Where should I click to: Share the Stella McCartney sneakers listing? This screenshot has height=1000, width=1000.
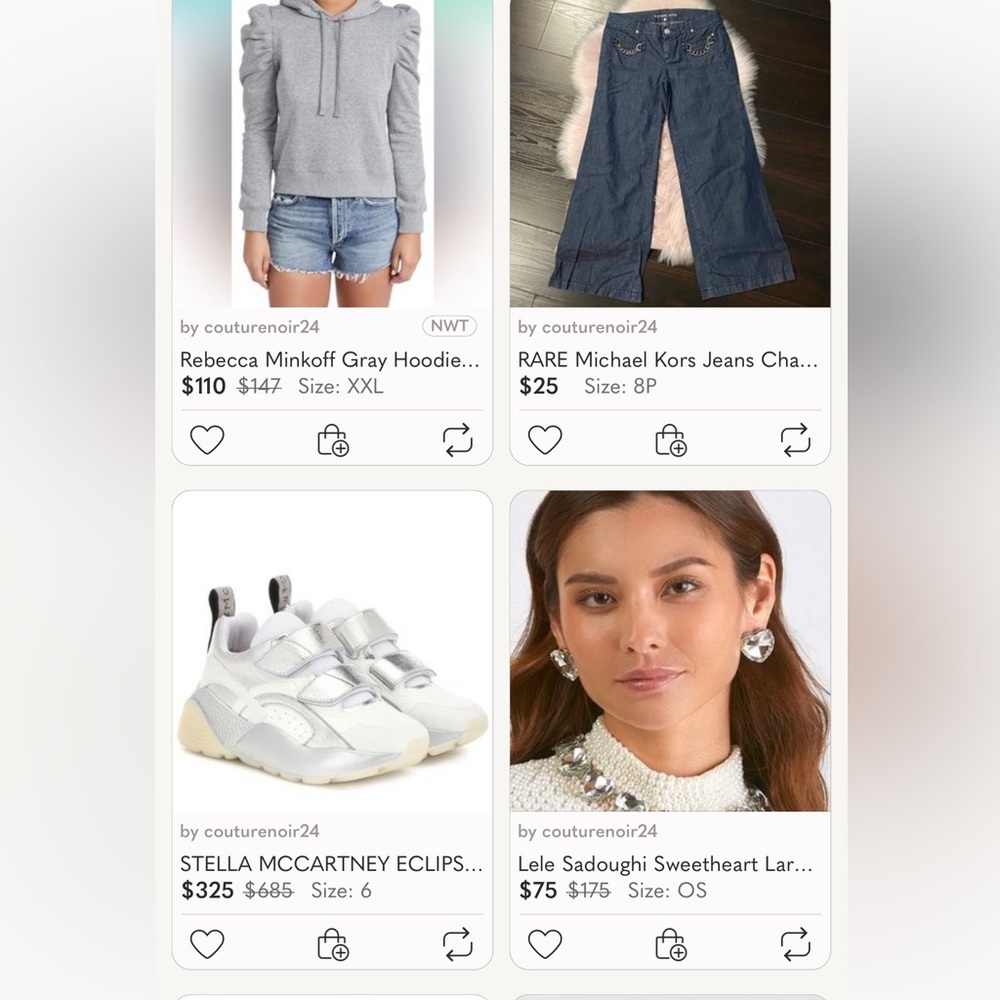coord(457,944)
